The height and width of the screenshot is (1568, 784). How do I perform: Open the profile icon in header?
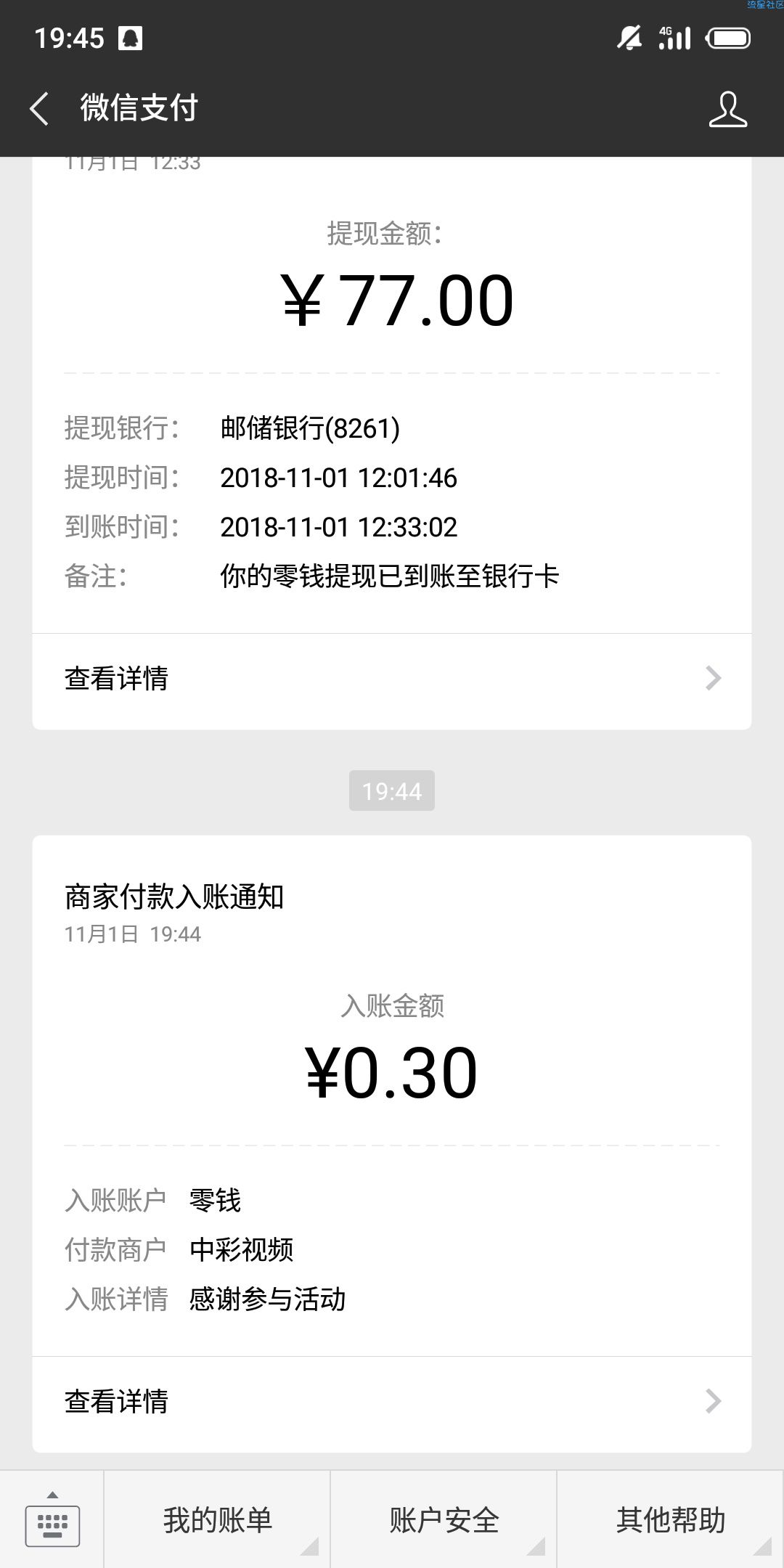pos(727,109)
